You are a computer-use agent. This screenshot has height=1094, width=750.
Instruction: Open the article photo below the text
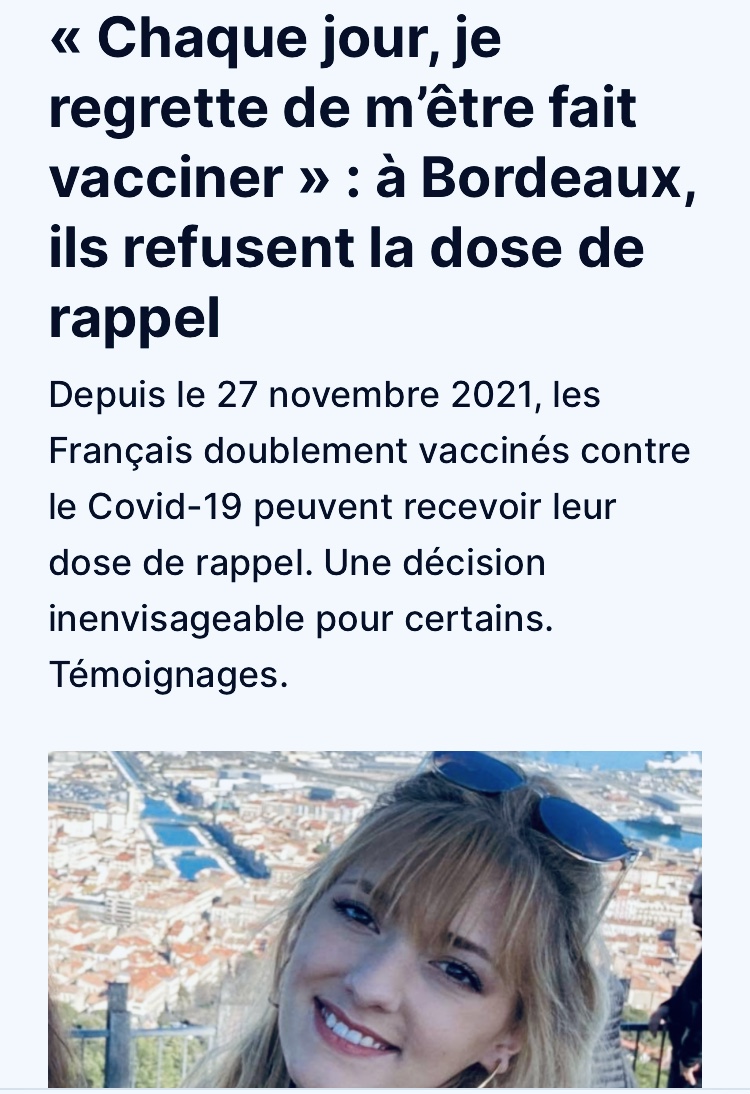click(x=375, y=919)
